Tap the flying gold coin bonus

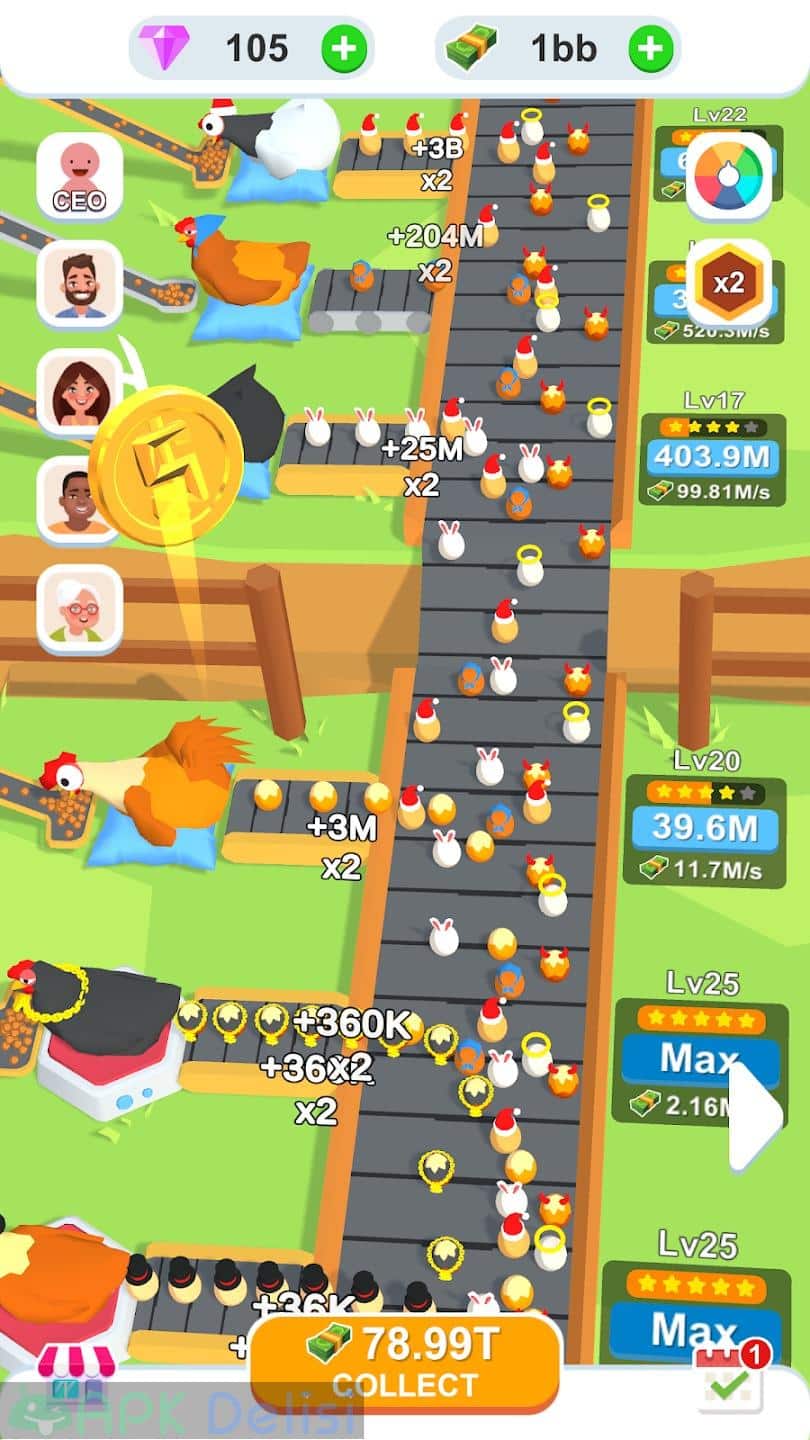point(166,466)
